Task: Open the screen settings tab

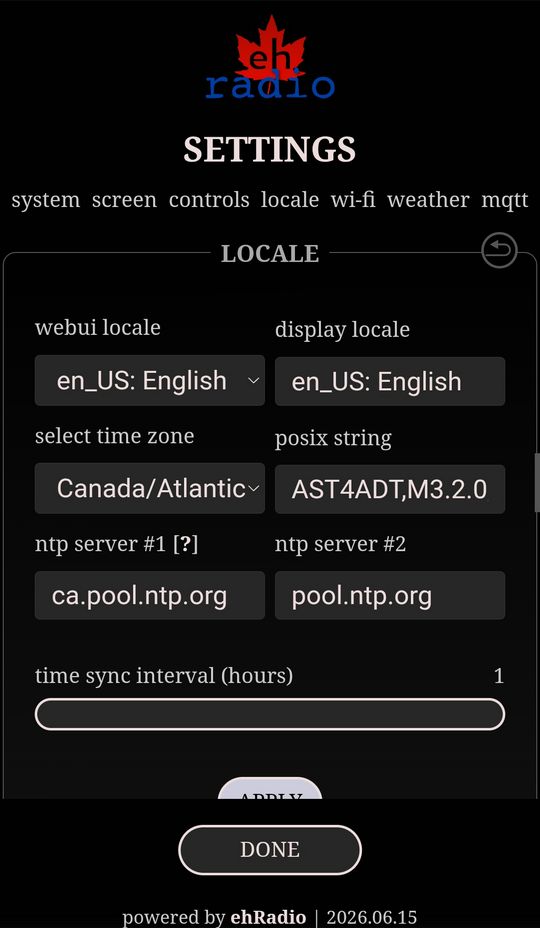Action: 124,200
